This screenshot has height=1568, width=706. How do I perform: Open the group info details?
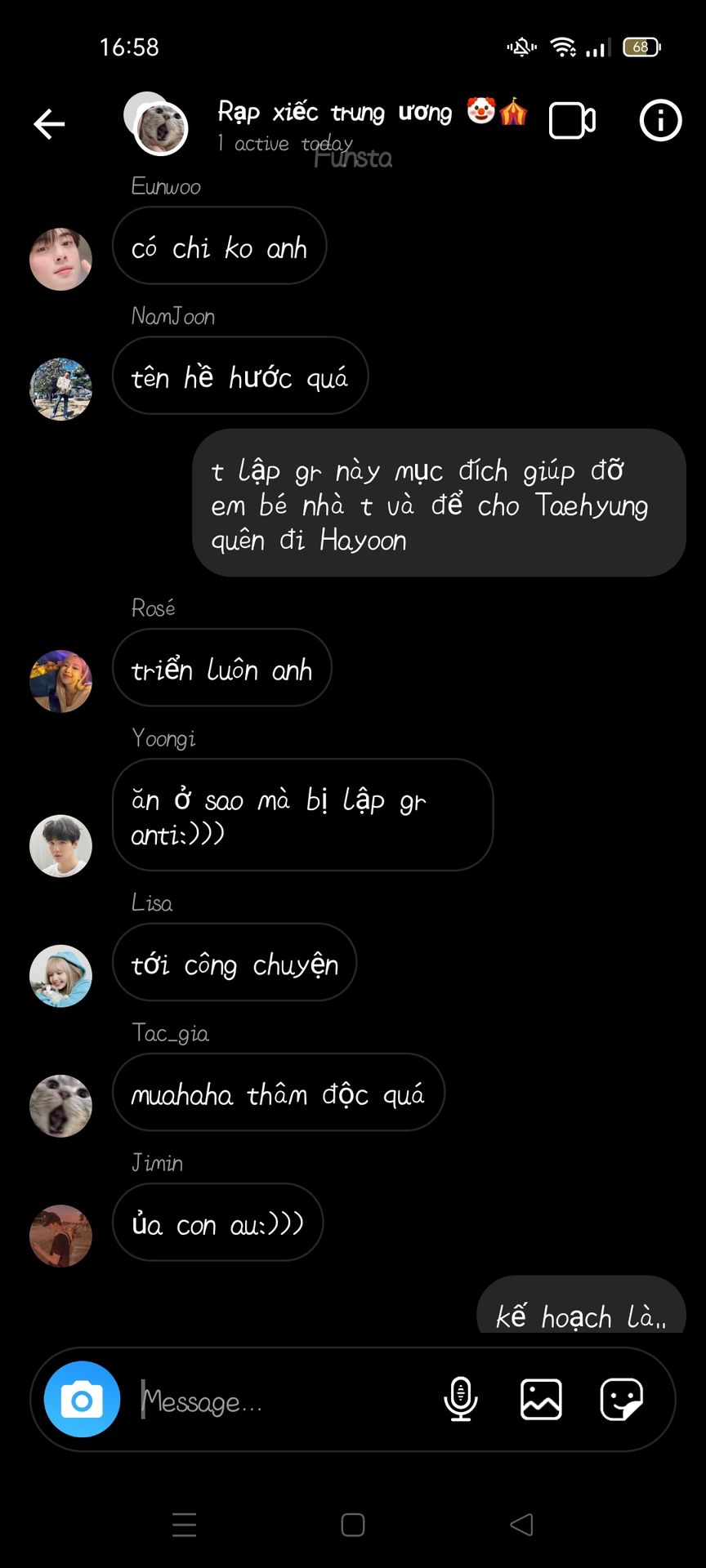tap(659, 121)
